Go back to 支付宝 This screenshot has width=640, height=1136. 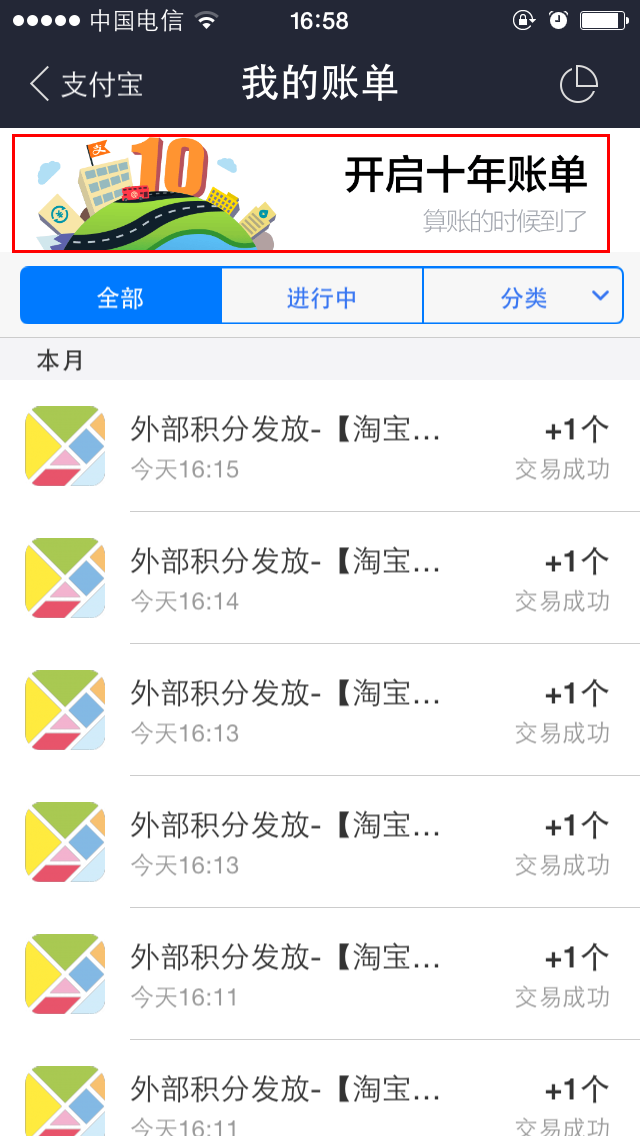click(x=86, y=84)
